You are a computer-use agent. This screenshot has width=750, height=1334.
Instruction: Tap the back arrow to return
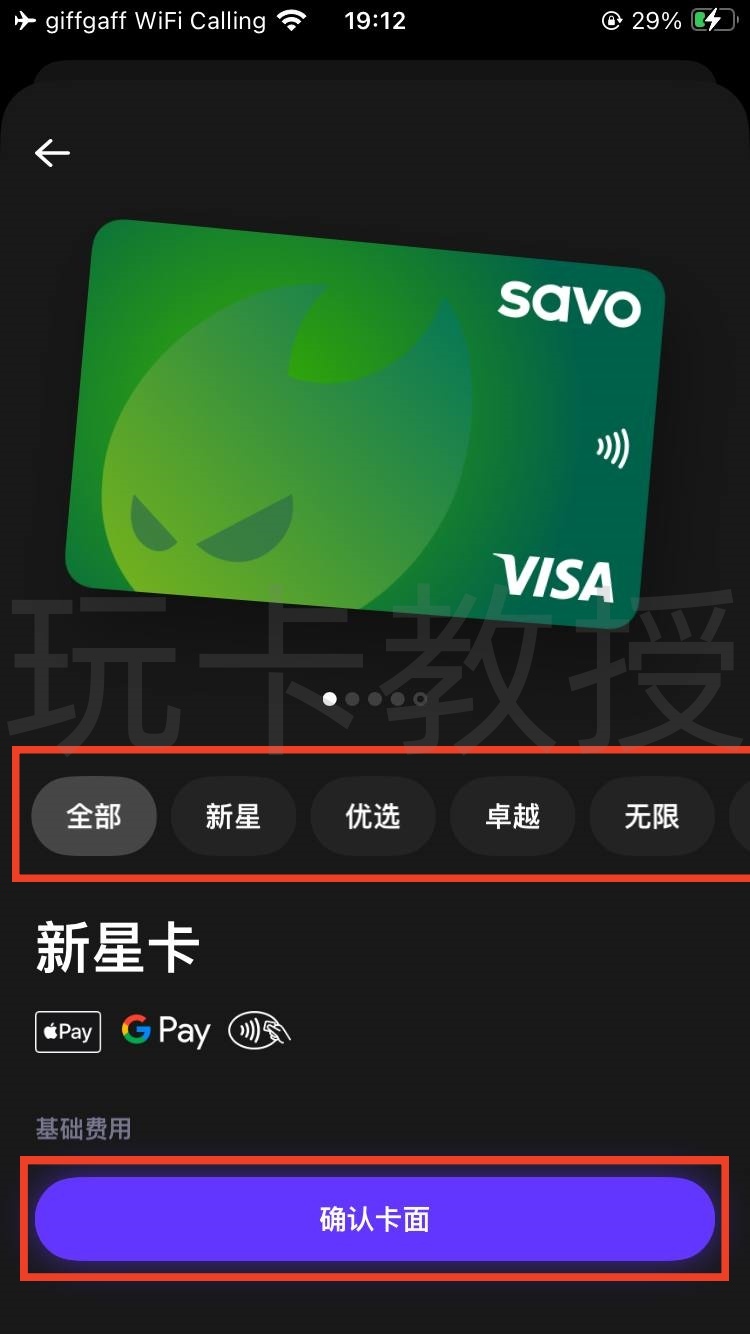[51, 152]
